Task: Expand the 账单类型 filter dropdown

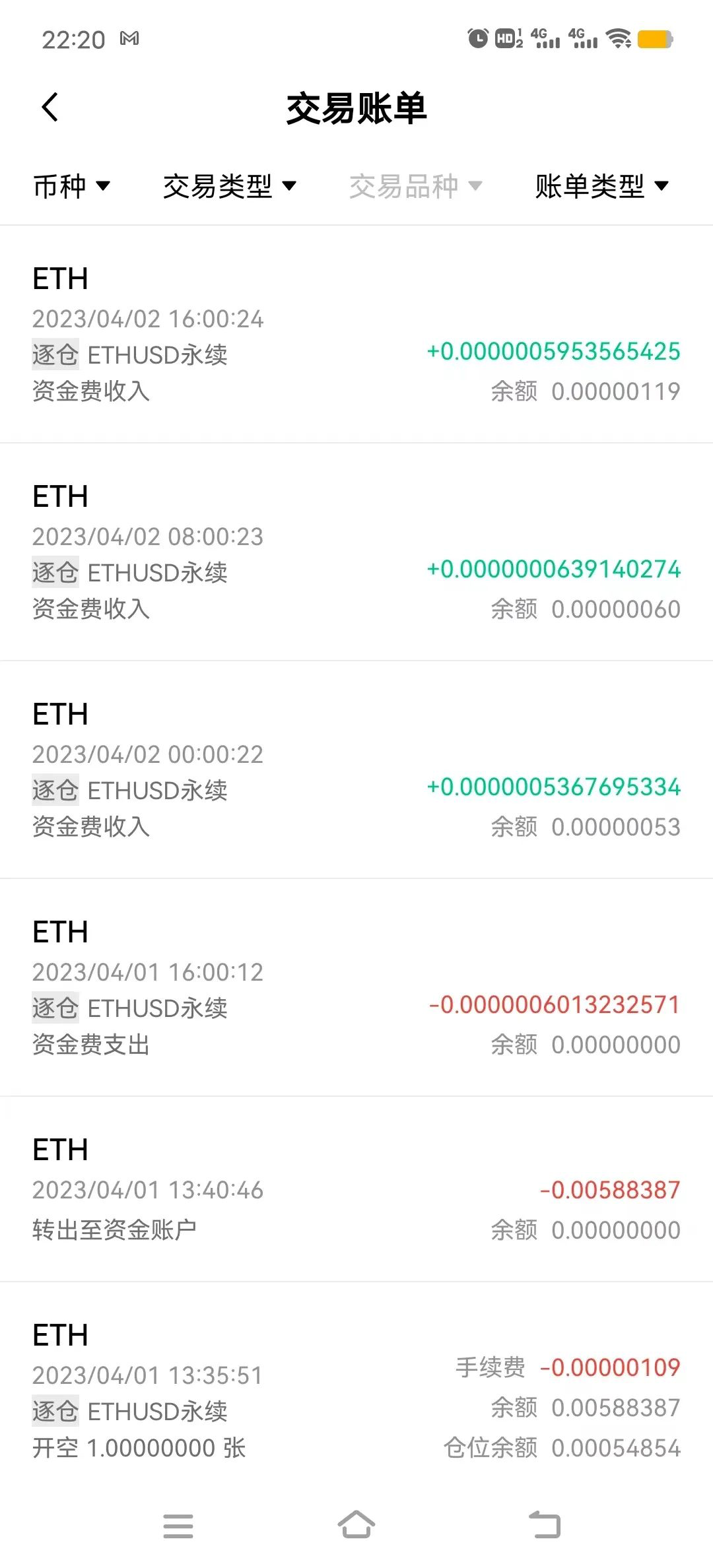Action: (601, 186)
